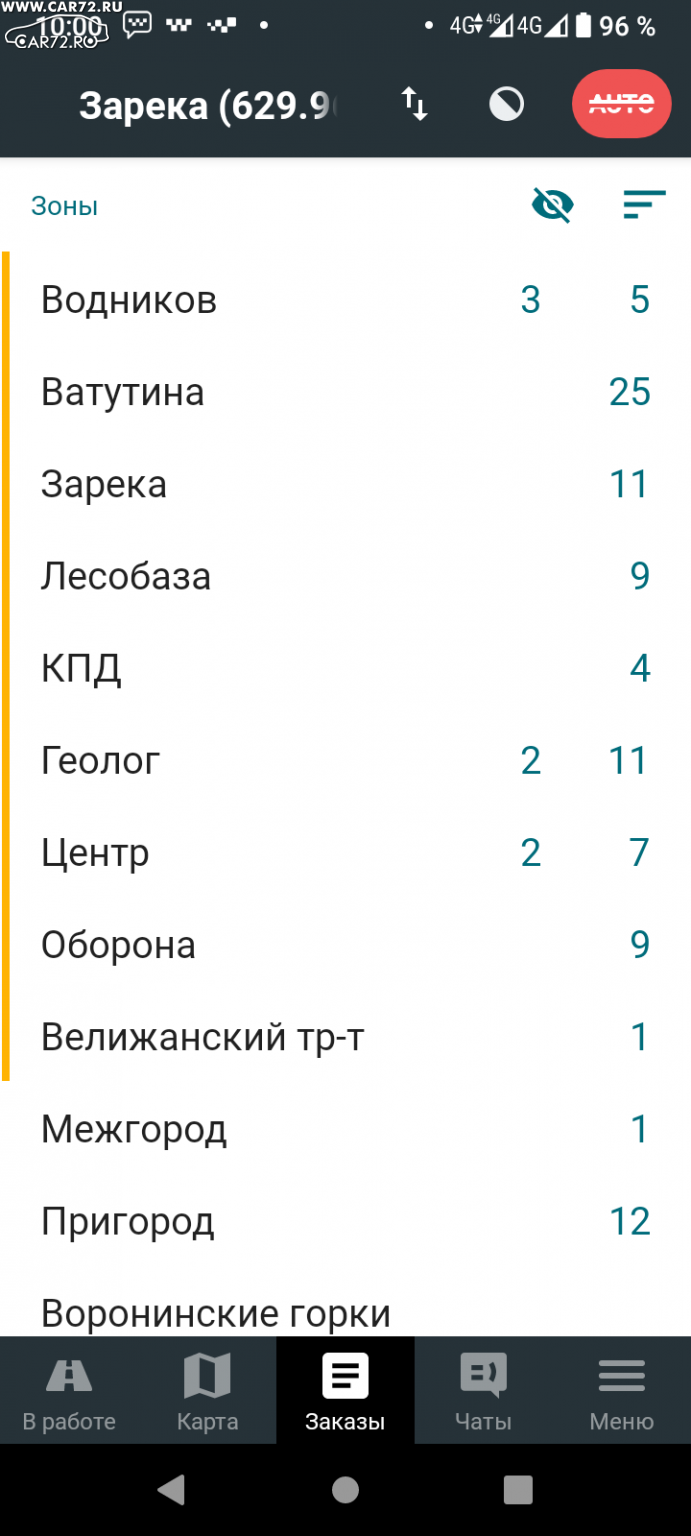Screen dimensions: 691x1536
Task: Open the Центр zone
Action: 346,852
